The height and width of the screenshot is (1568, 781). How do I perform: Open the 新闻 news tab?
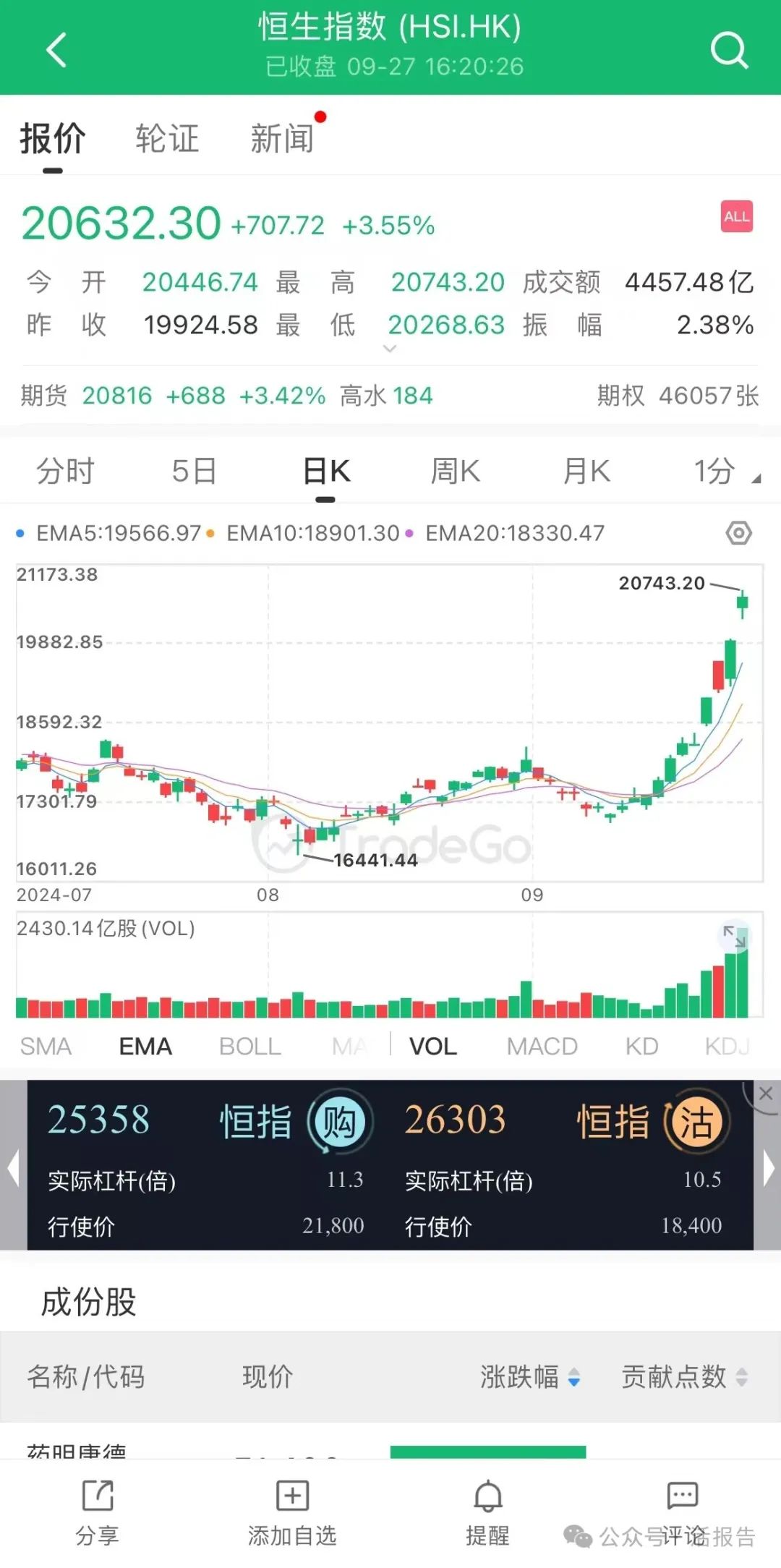282,137
